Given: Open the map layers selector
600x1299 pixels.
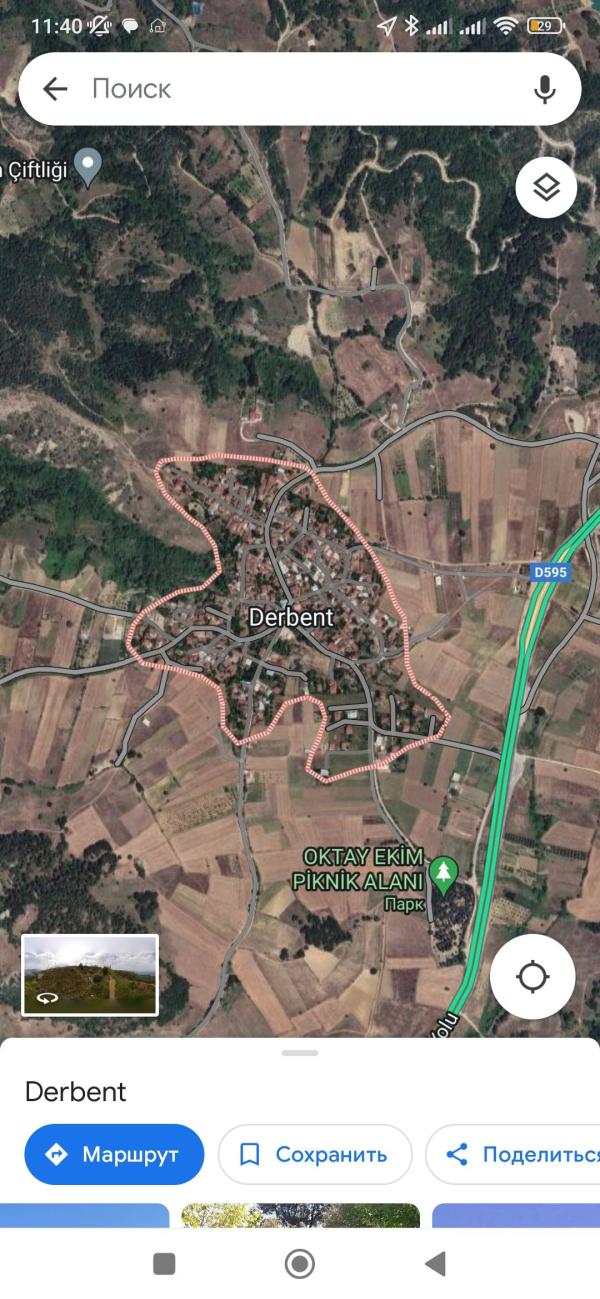Looking at the screenshot, I should pos(546,187).
